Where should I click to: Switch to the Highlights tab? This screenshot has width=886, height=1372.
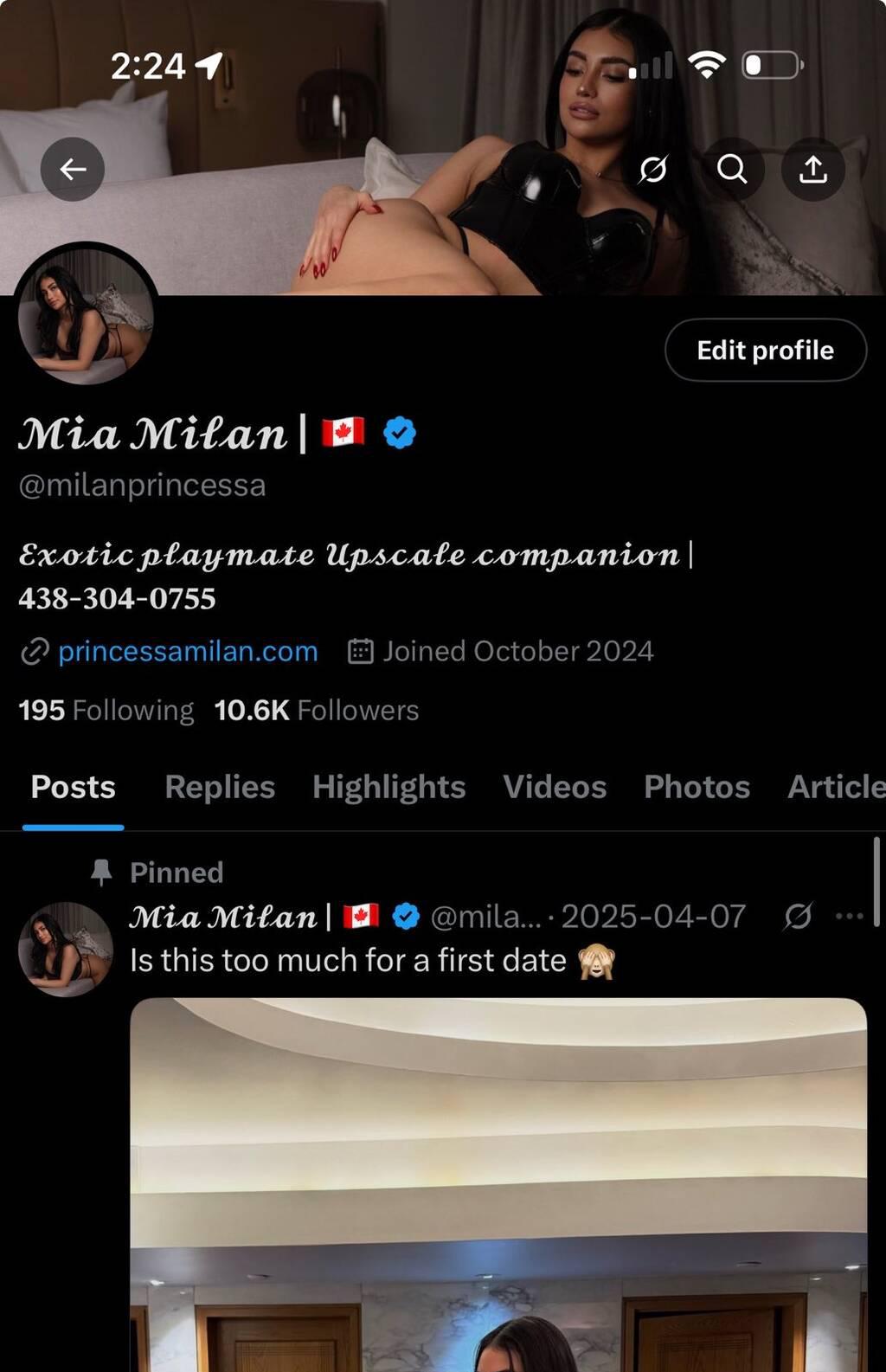pos(388,787)
